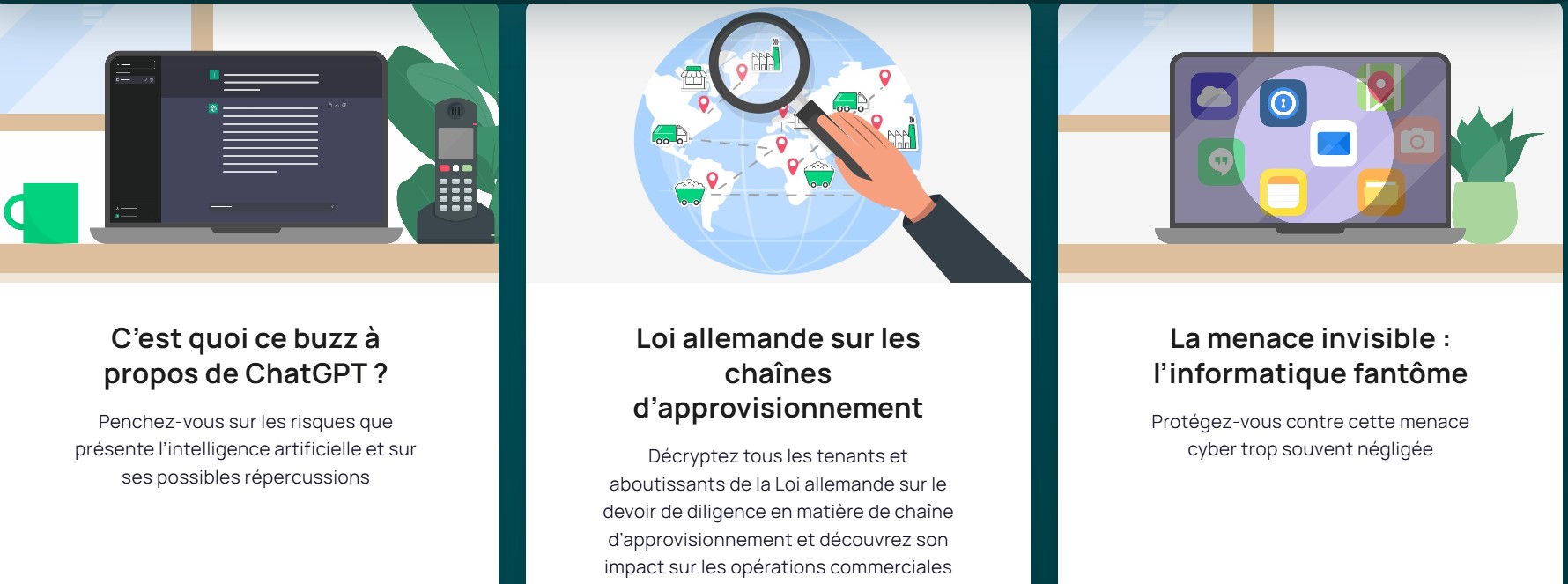The image size is (1568, 584).
Task: Open the ChatGPT buzz article card
Action: coord(245,356)
